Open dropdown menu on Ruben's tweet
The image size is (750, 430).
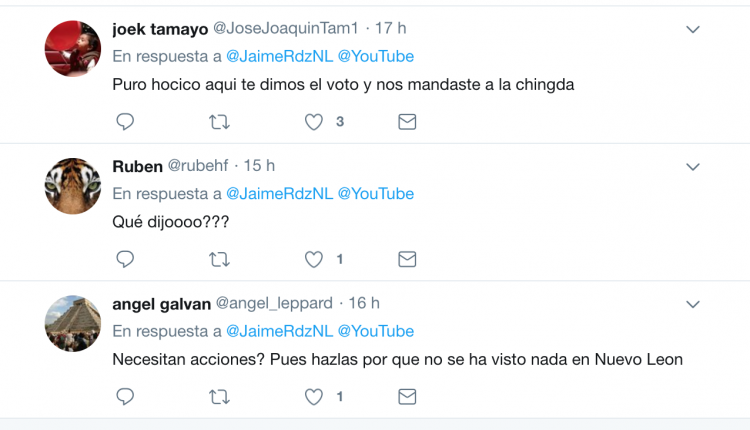pyautogui.click(x=692, y=167)
